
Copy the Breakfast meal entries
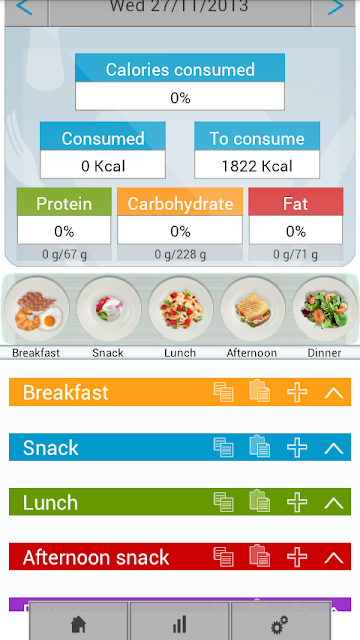pos(224,392)
